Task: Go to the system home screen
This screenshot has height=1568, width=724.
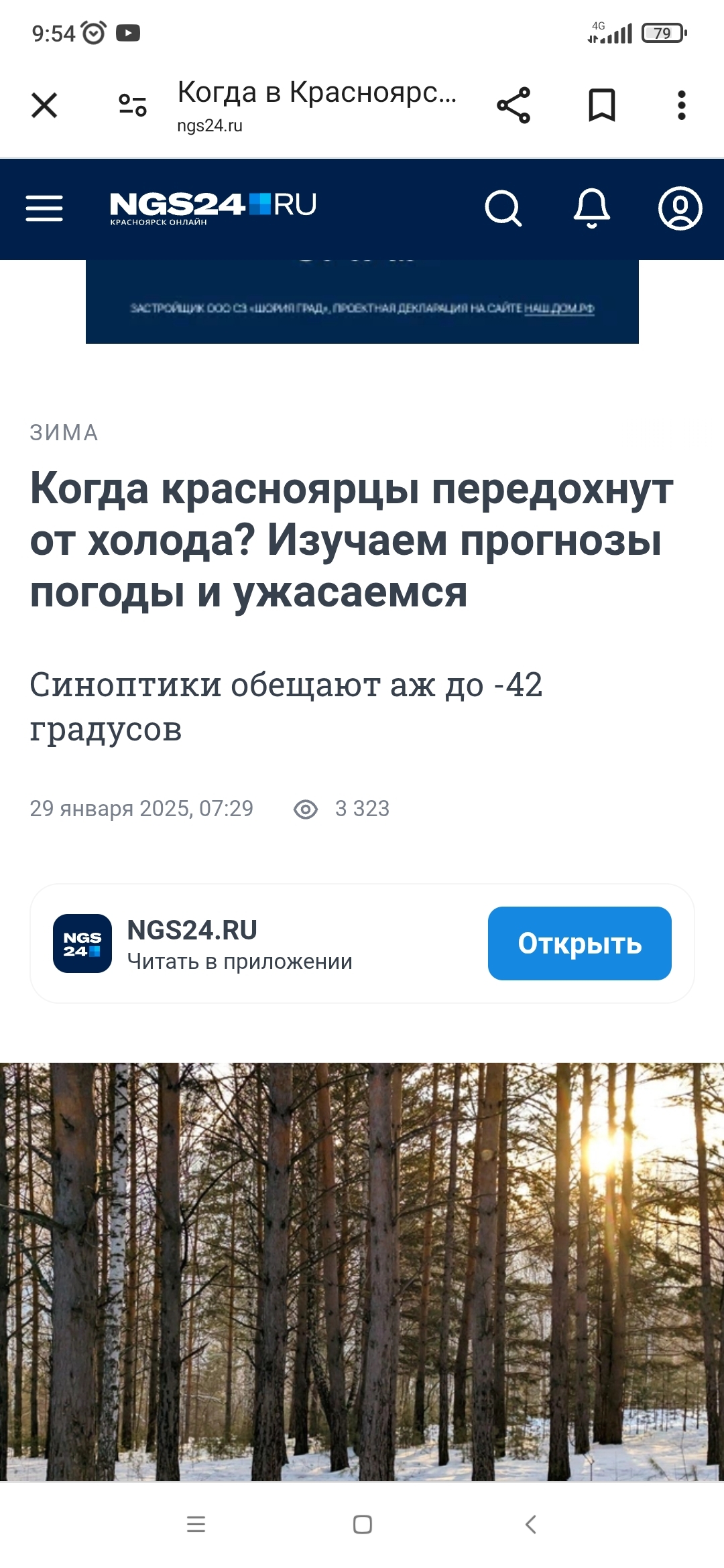Action: point(362,1524)
